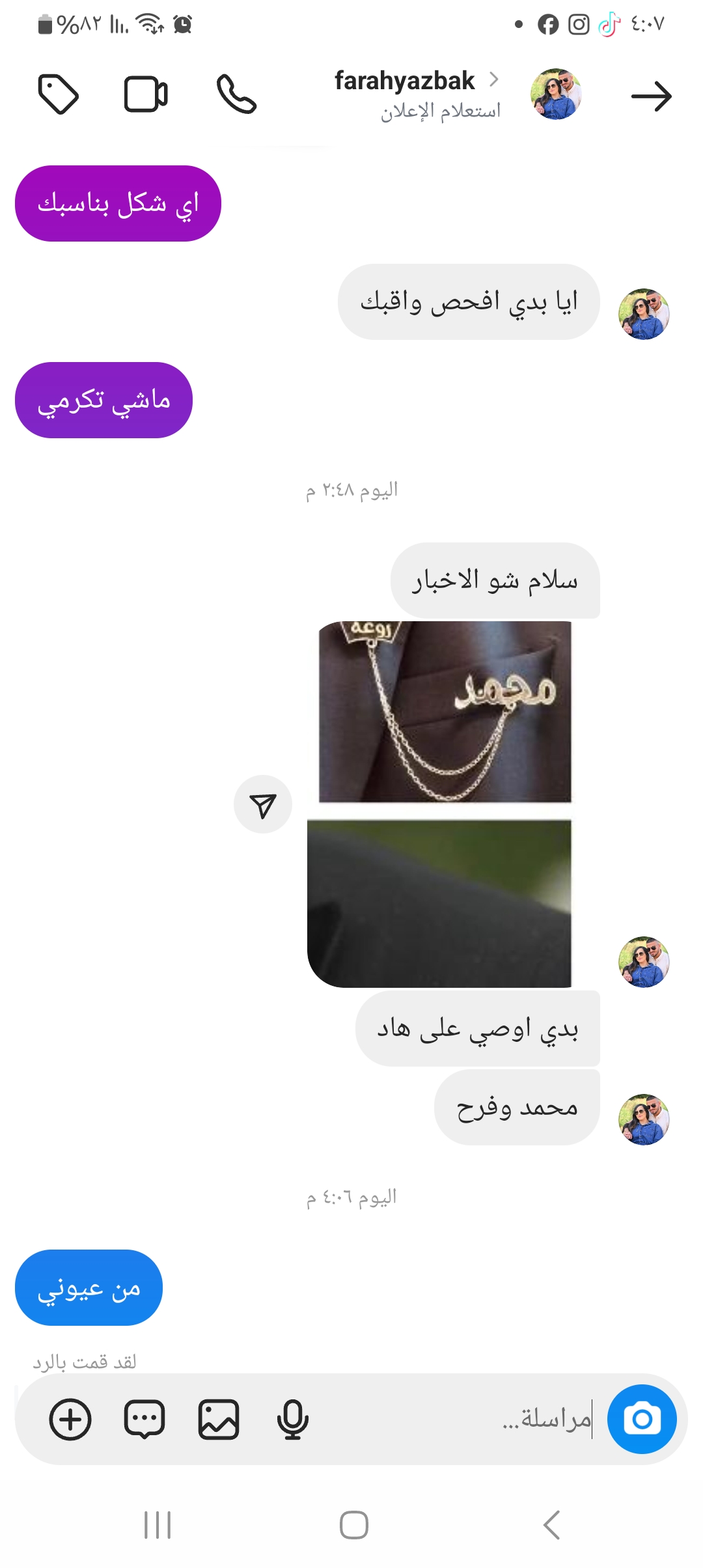Forward the shared photo via paper plane icon

(263, 805)
